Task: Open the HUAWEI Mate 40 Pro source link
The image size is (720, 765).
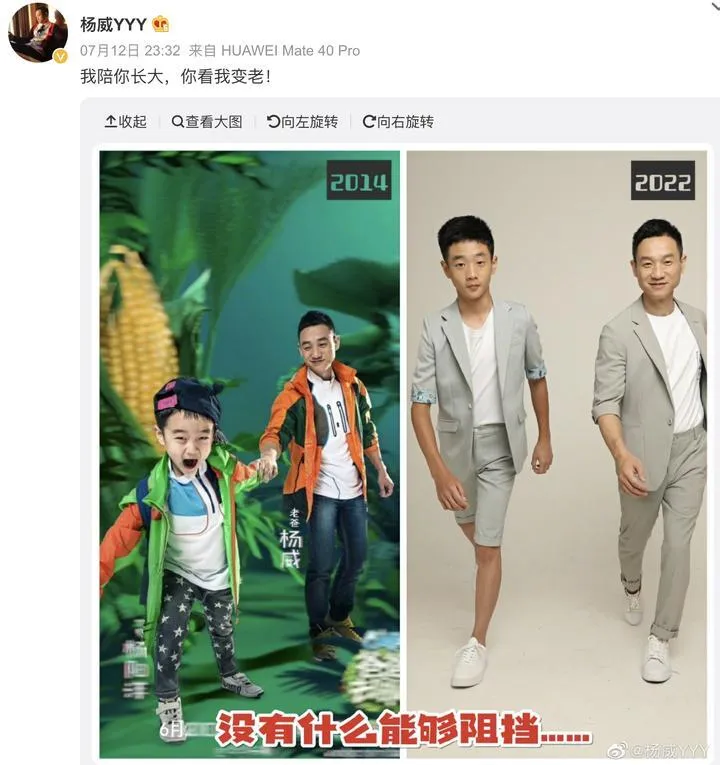Action: click(290, 50)
